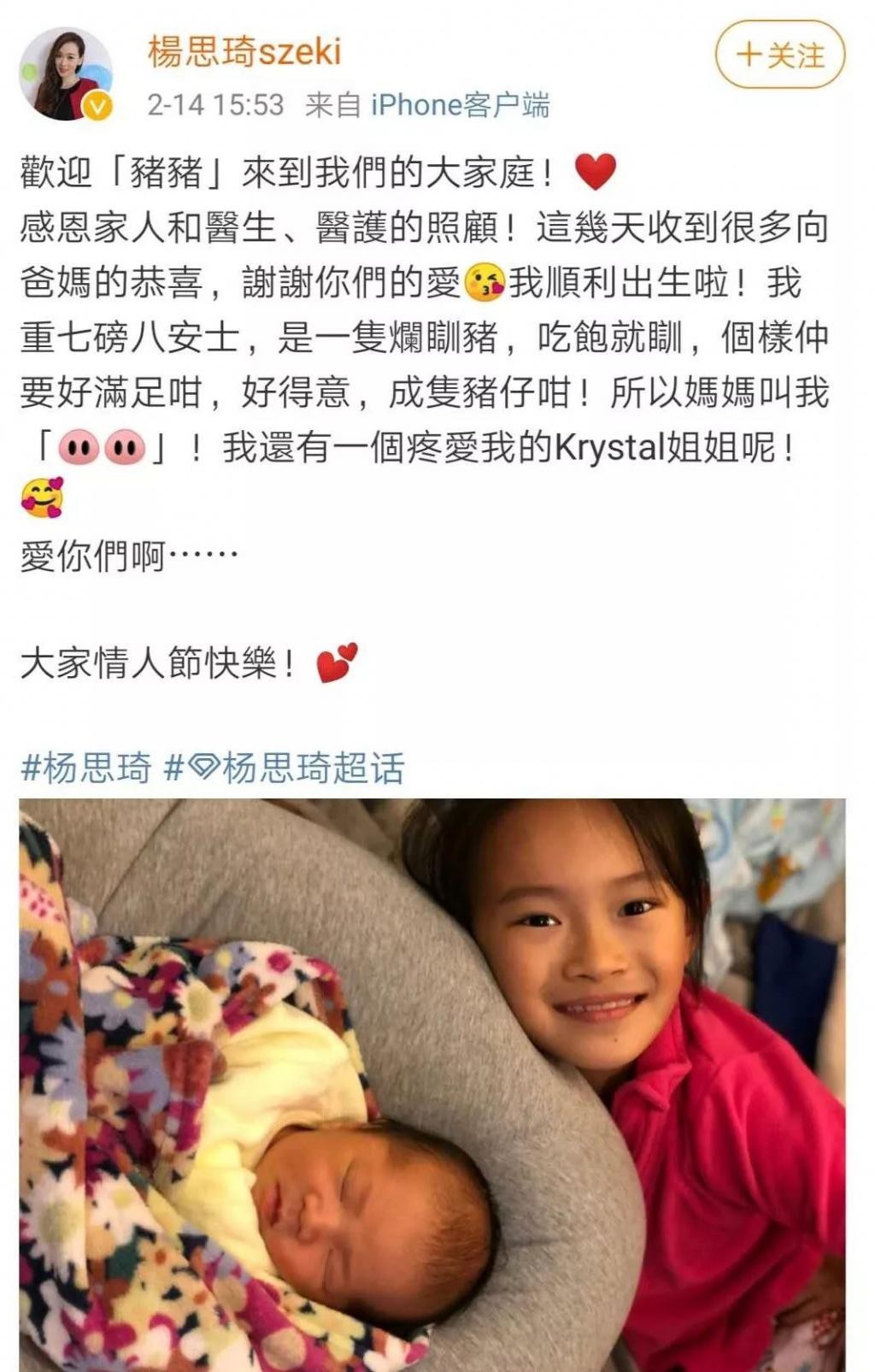
Task: Follow 楊思琦szeki with the 关注 button
Action: (x=779, y=56)
